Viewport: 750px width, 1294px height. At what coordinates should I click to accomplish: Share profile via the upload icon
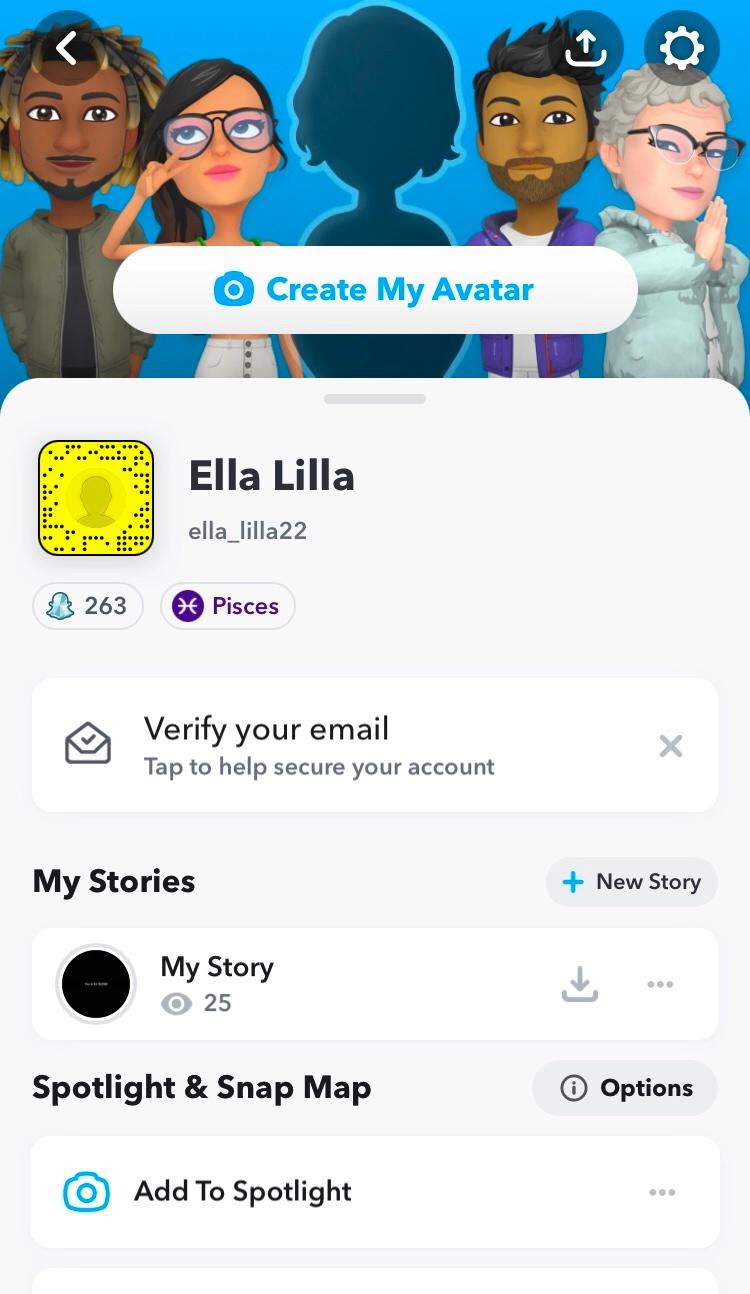click(x=586, y=47)
